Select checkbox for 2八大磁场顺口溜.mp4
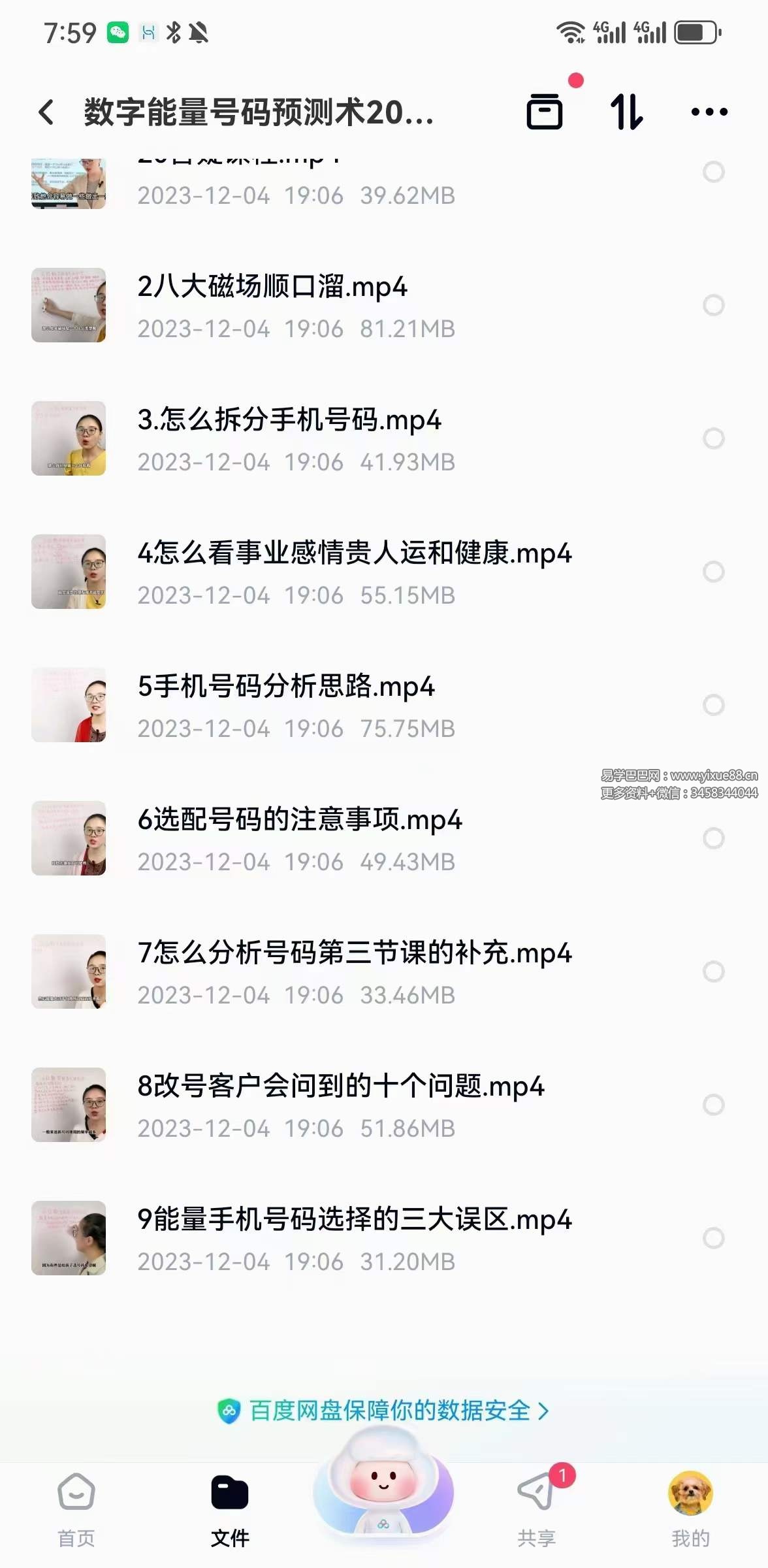 point(714,304)
